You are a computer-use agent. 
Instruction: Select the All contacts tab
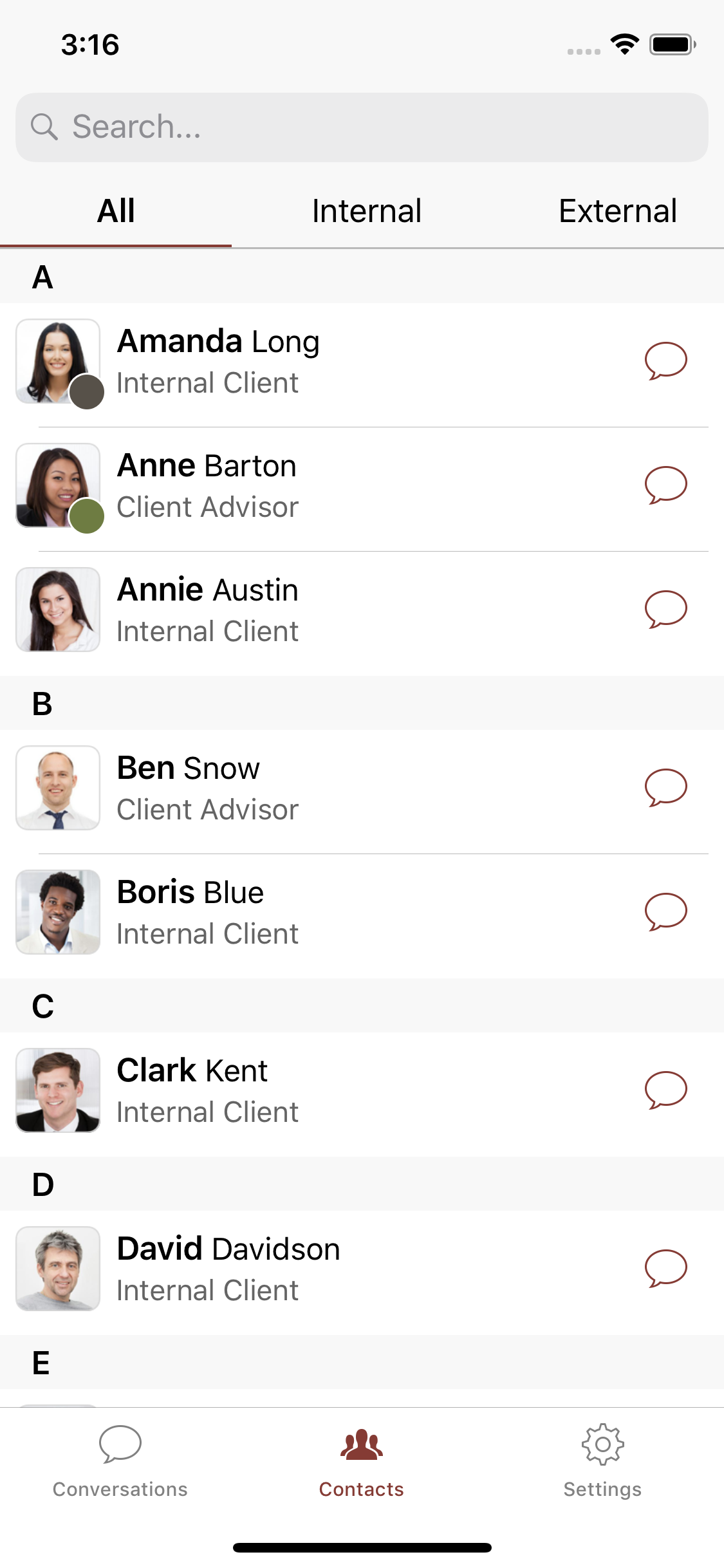116,211
